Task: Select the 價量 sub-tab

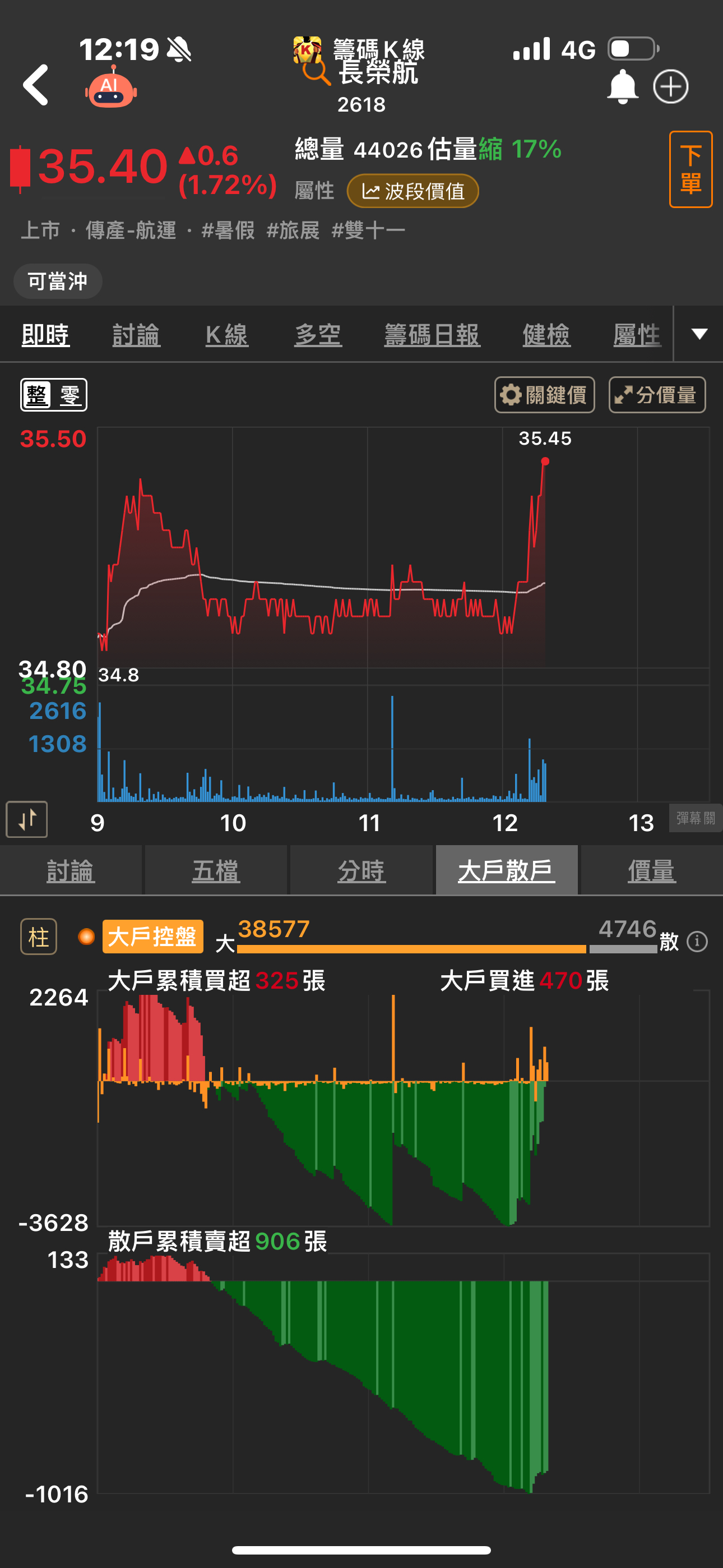Action: click(651, 870)
